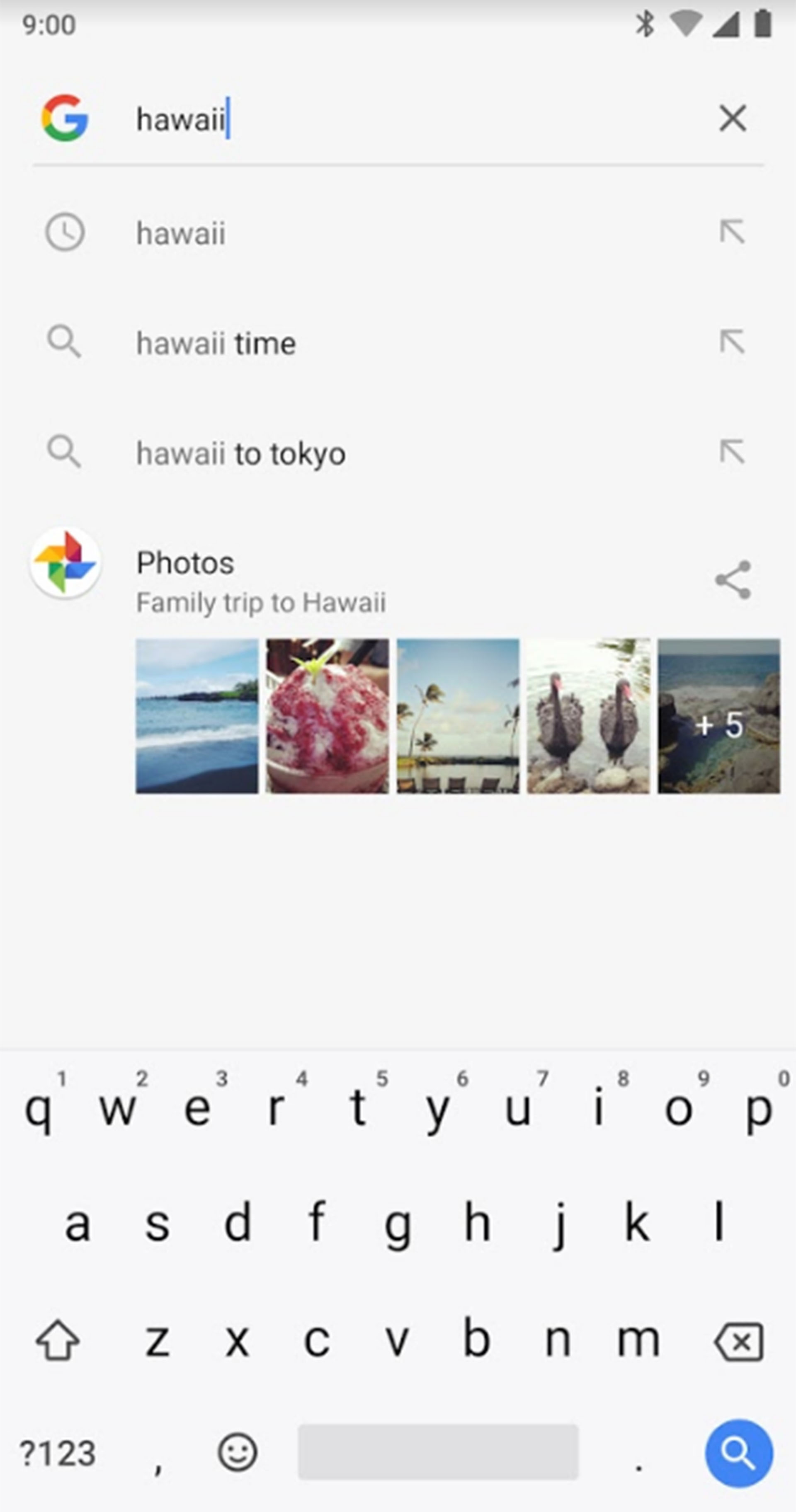
Task: Insert 'hawaii time' into search box via arrow
Action: click(732, 342)
